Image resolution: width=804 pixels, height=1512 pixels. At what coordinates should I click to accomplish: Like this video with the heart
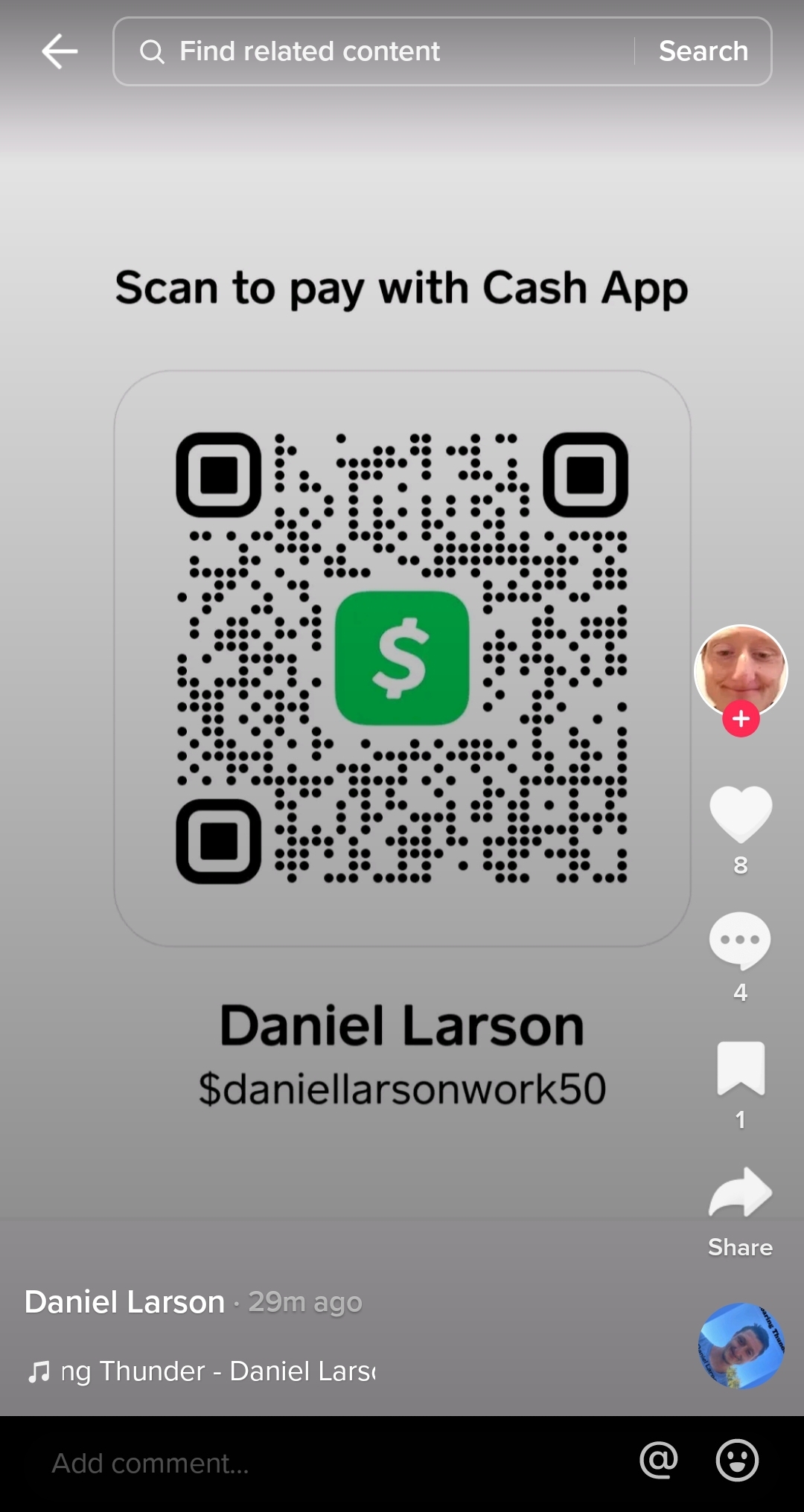pos(741,814)
